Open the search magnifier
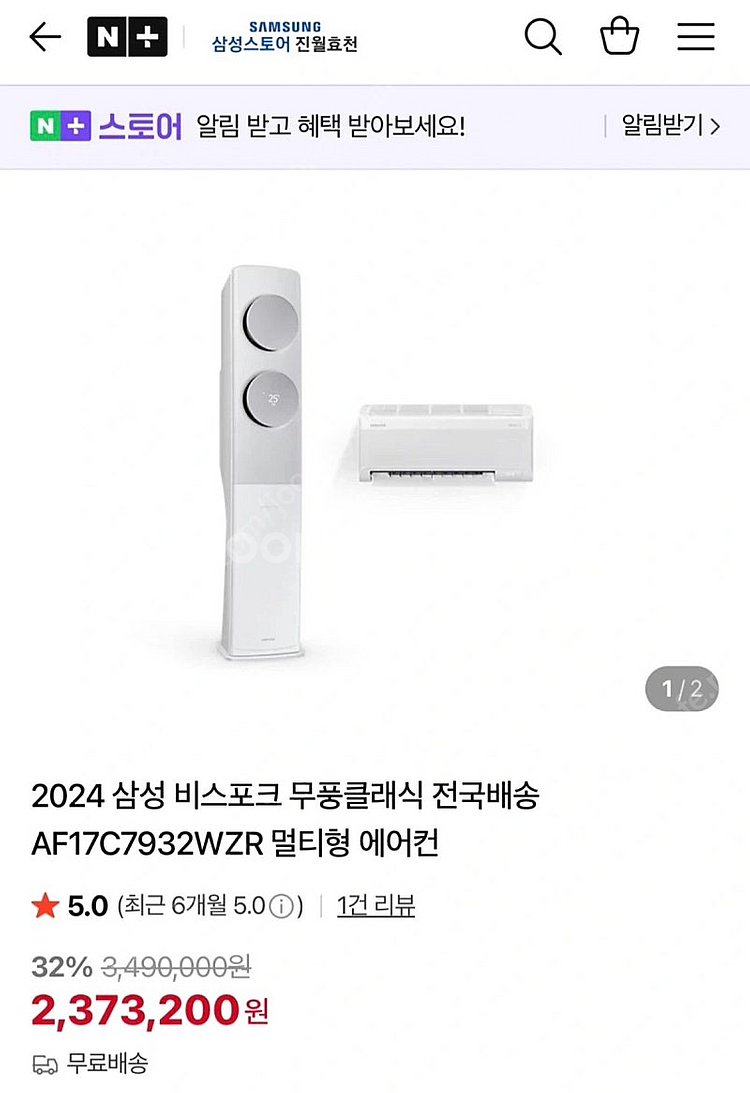The width and height of the screenshot is (750, 1093). point(543,38)
